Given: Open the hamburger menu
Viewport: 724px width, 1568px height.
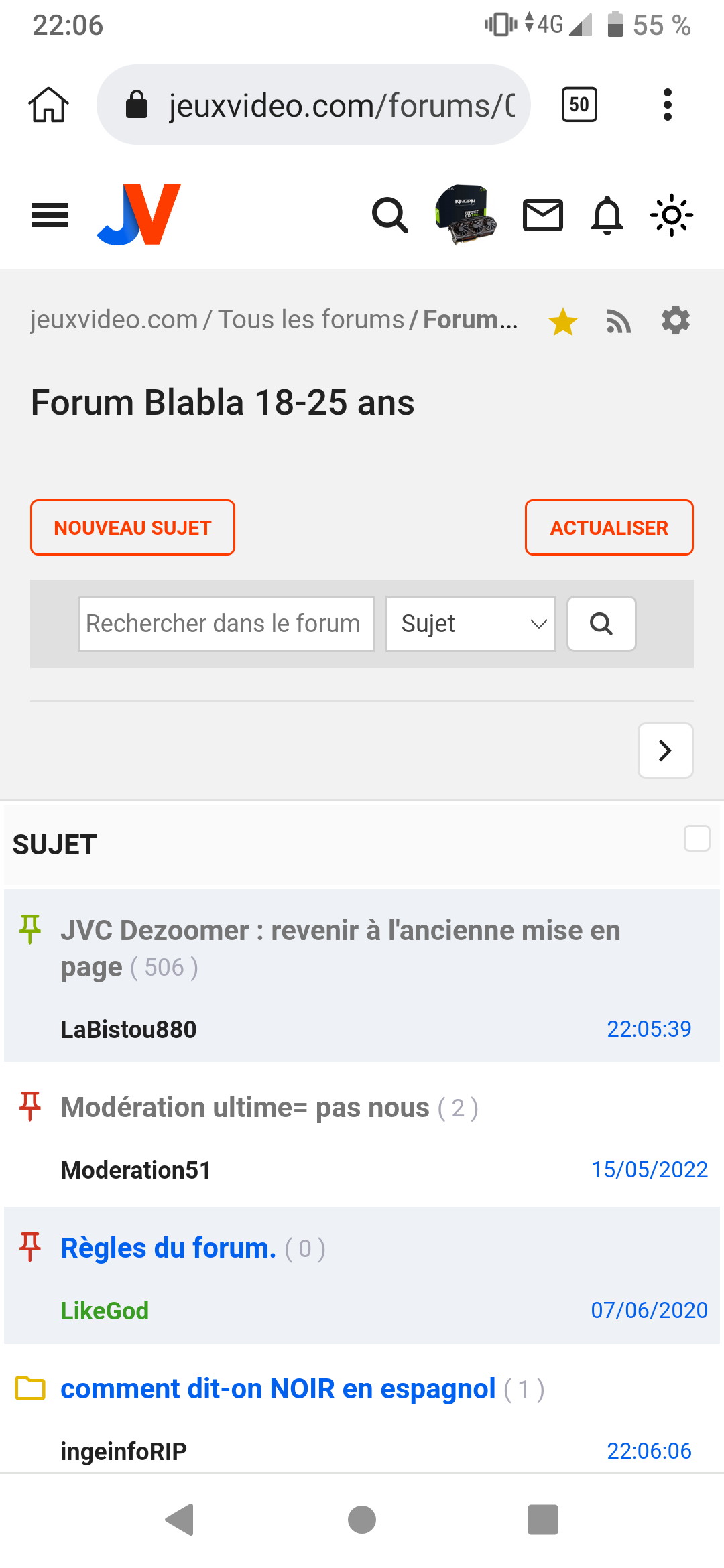Looking at the screenshot, I should click(x=50, y=215).
